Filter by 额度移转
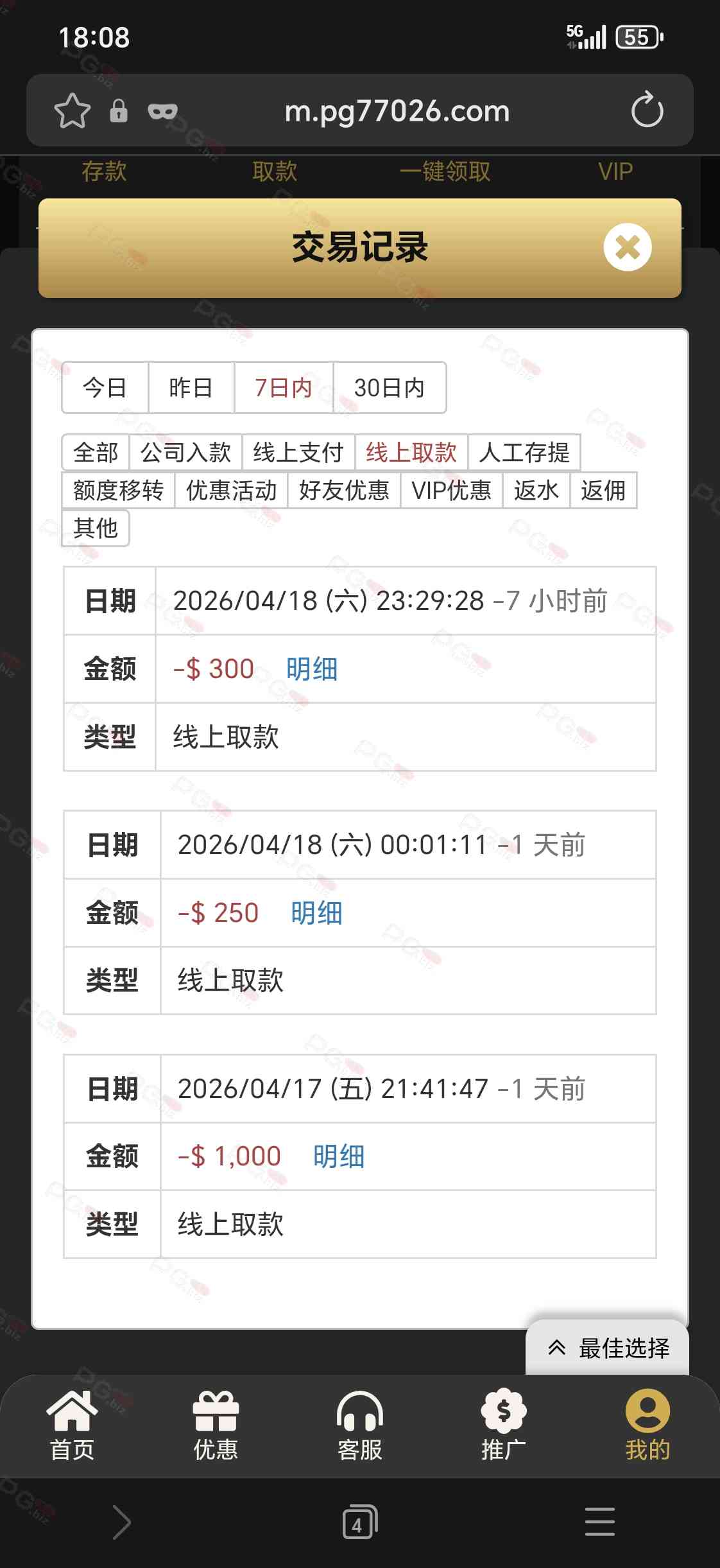720x1568 pixels. 118,491
